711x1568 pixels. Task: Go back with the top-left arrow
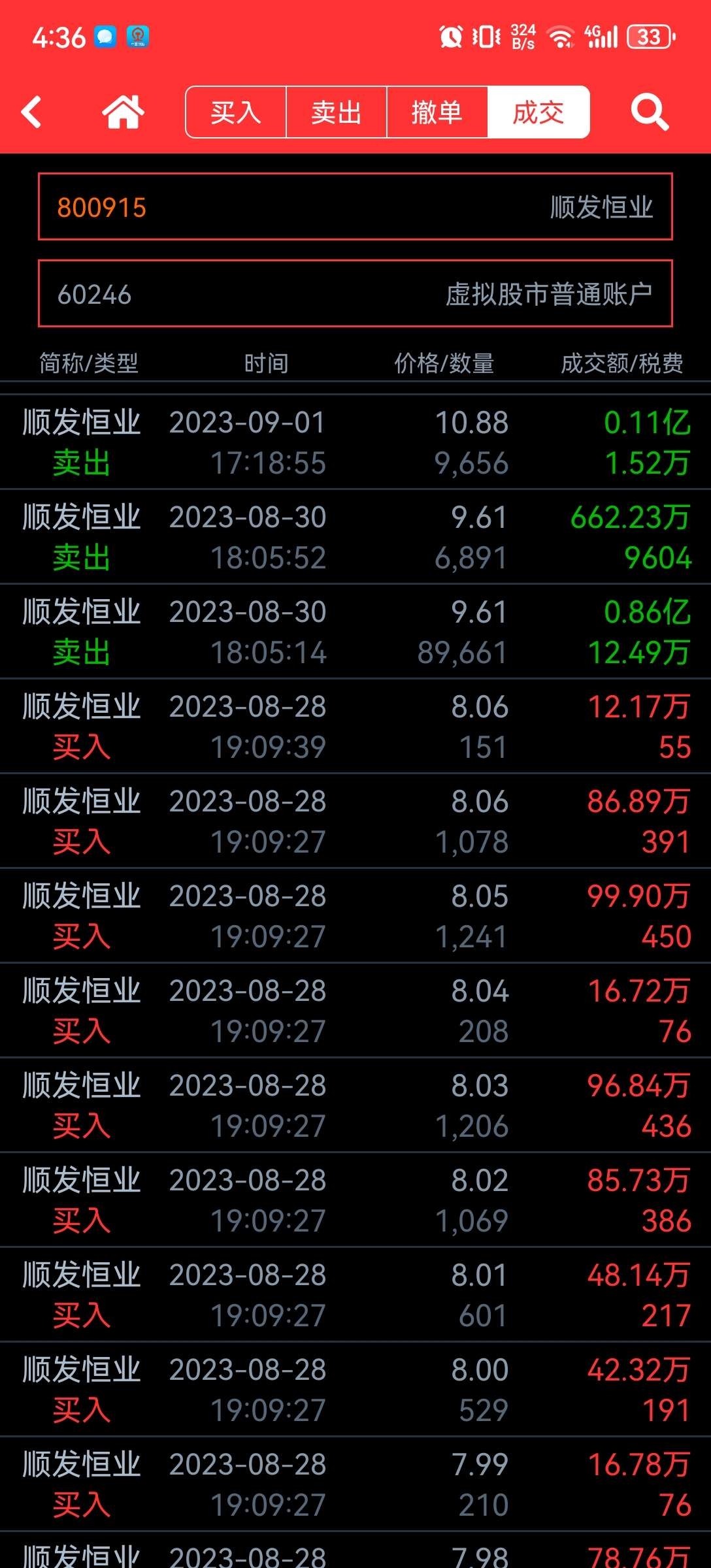point(31,112)
